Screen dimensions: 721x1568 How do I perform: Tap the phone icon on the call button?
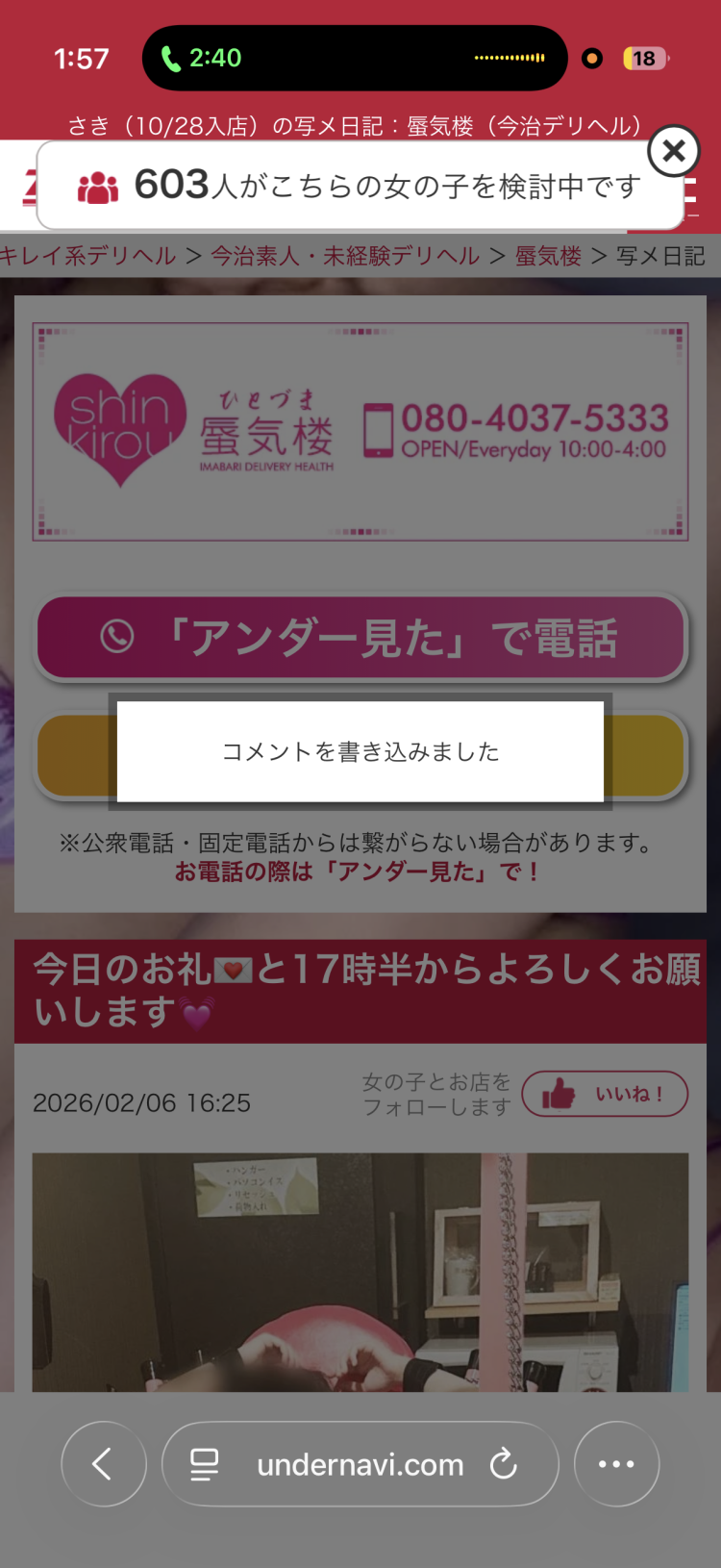117,637
